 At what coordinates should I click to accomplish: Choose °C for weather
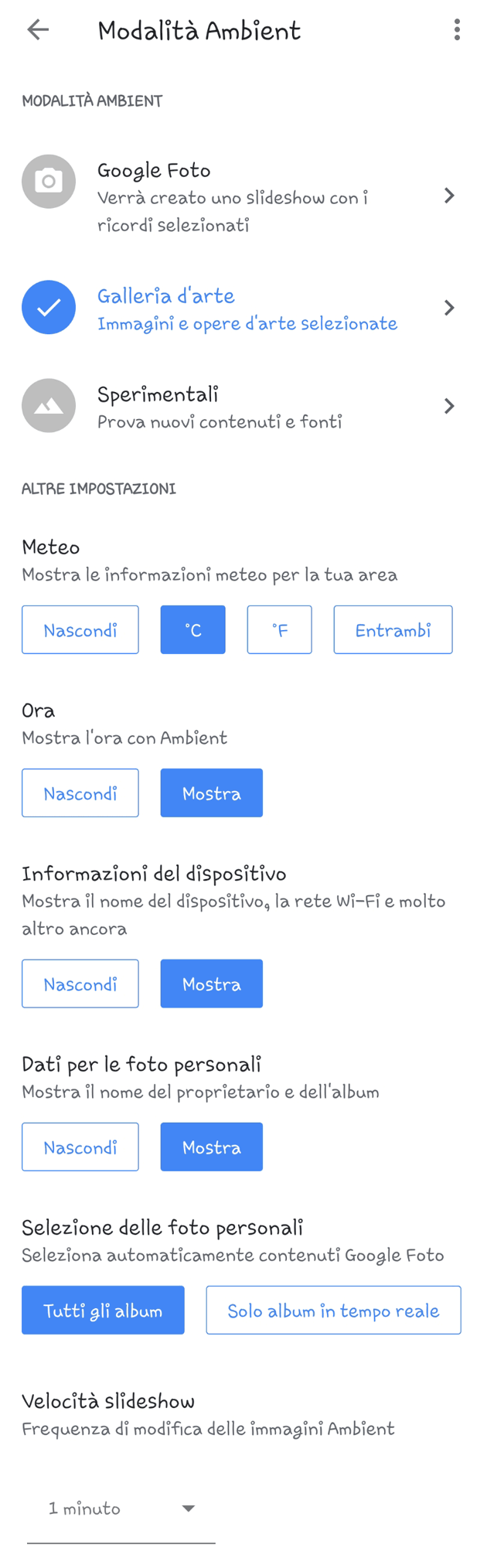[x=193, y=630]
